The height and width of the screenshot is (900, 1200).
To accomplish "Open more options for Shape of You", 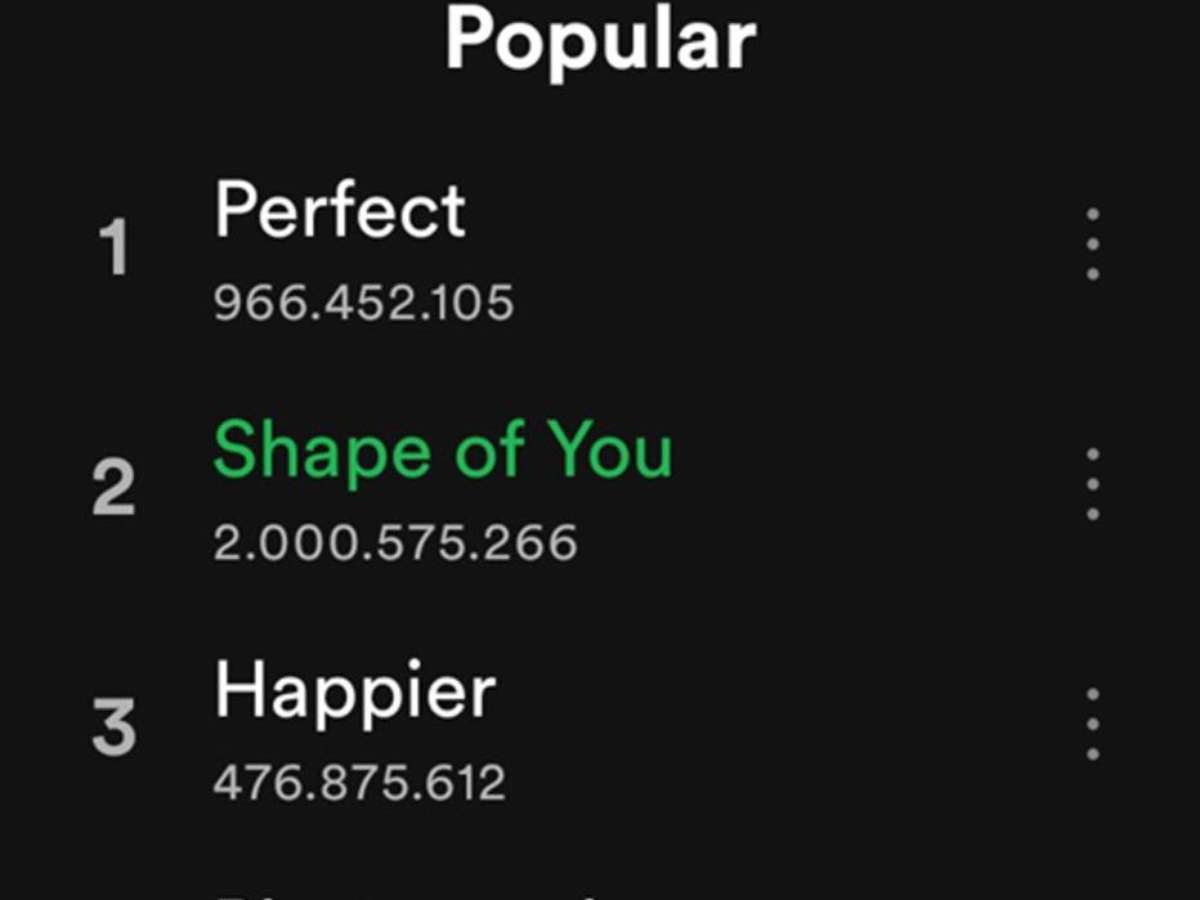I will point(1092,484).
